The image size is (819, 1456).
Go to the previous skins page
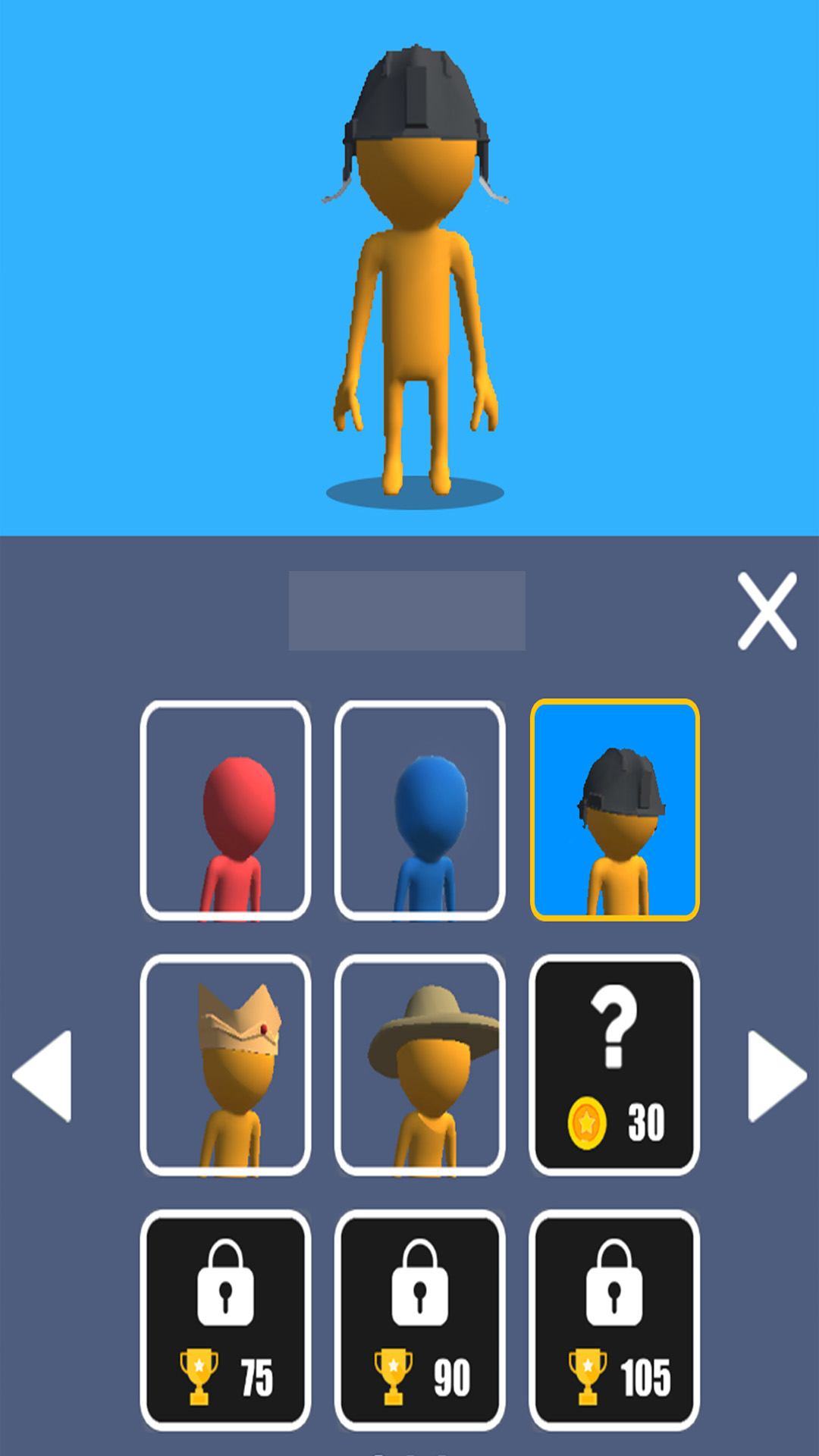point(44,1075)
